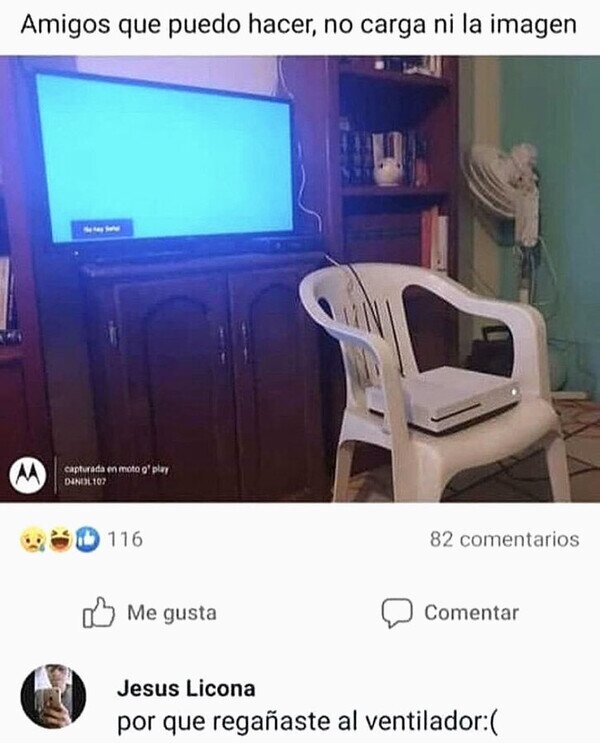View the 116 reactions list

click(81, 539)
